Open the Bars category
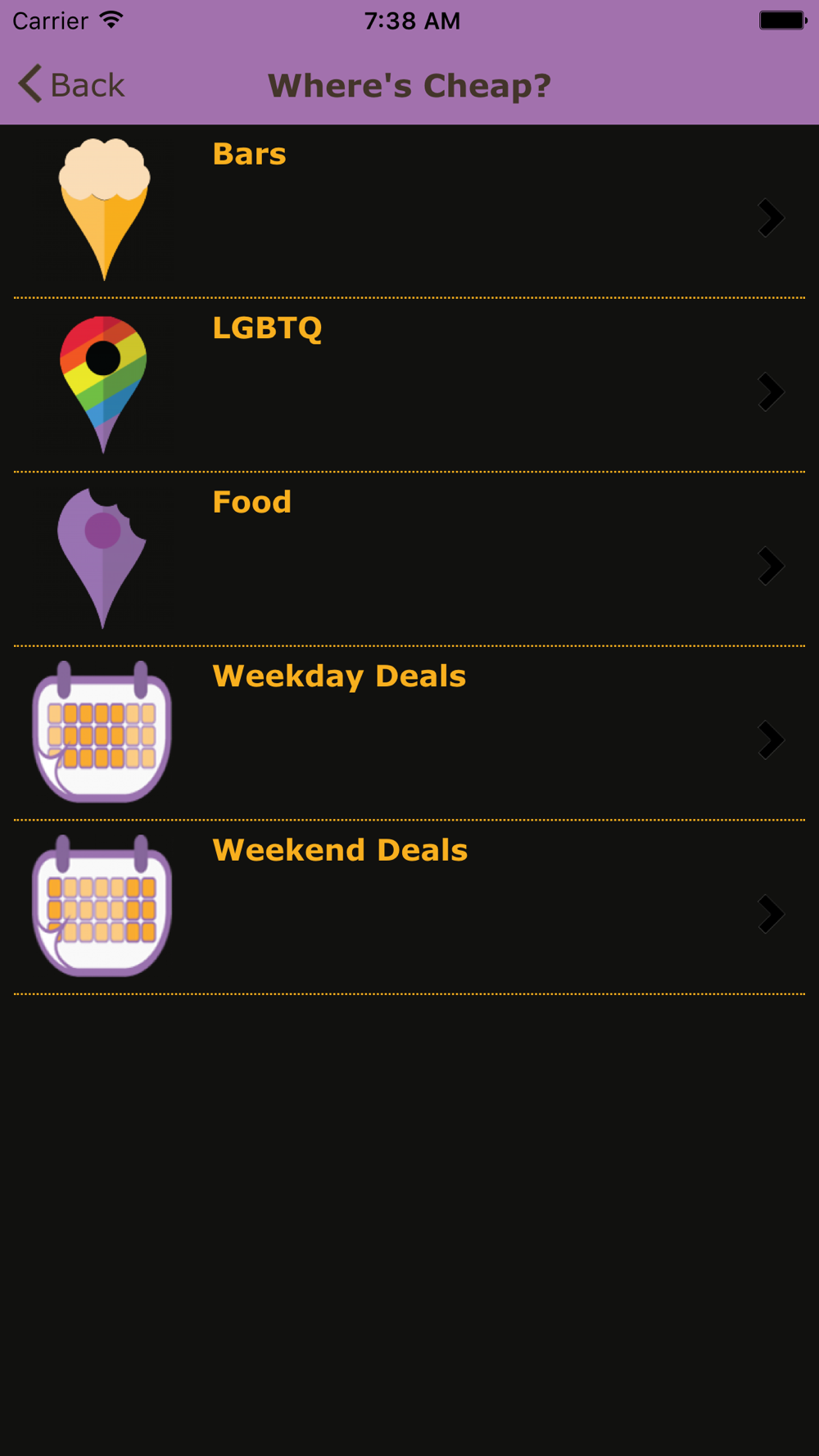819x1456 pixels. click(x=409, y=211)
